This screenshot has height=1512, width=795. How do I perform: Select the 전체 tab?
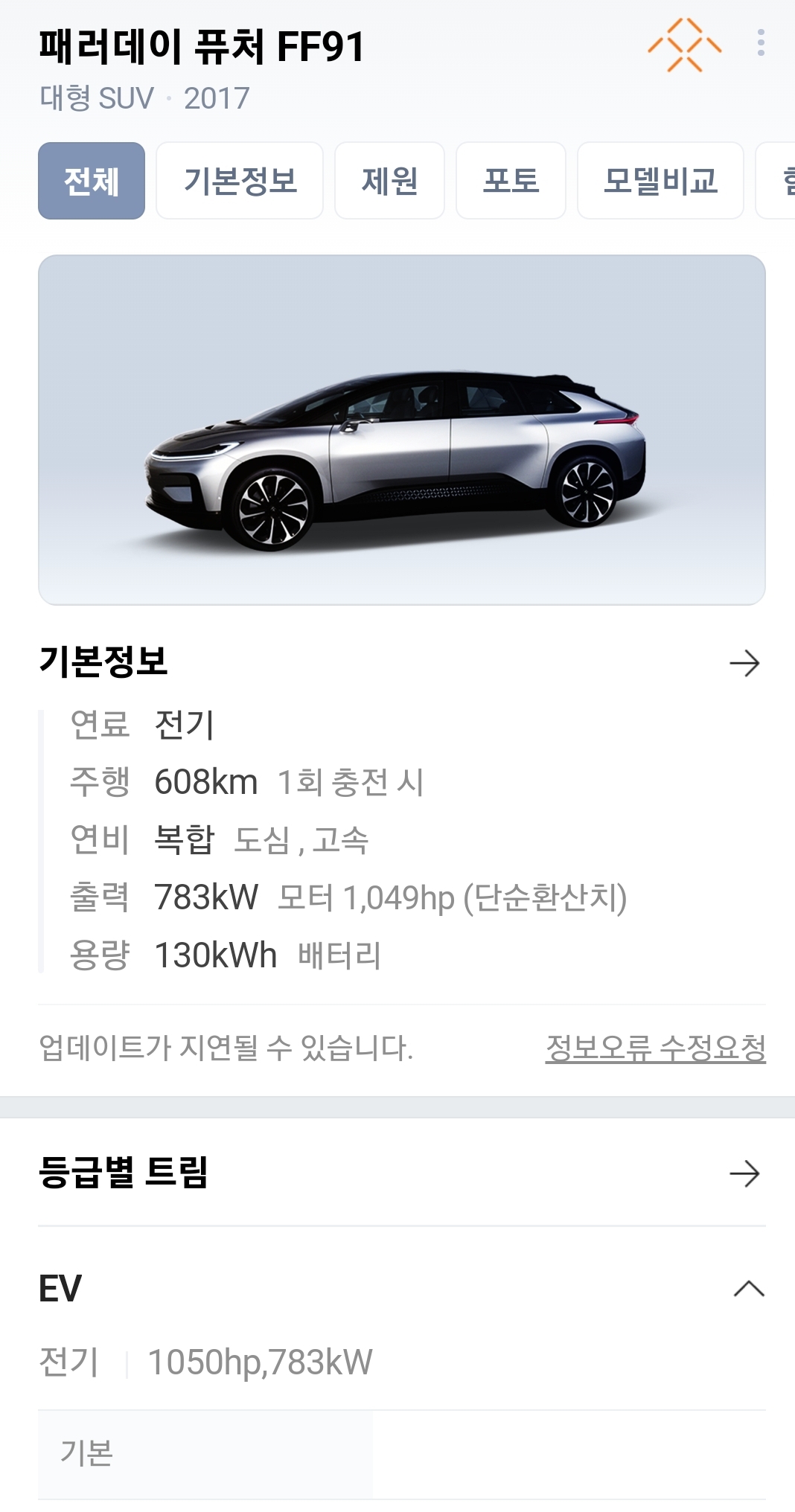pyautogui.click(x=92, y=181)
